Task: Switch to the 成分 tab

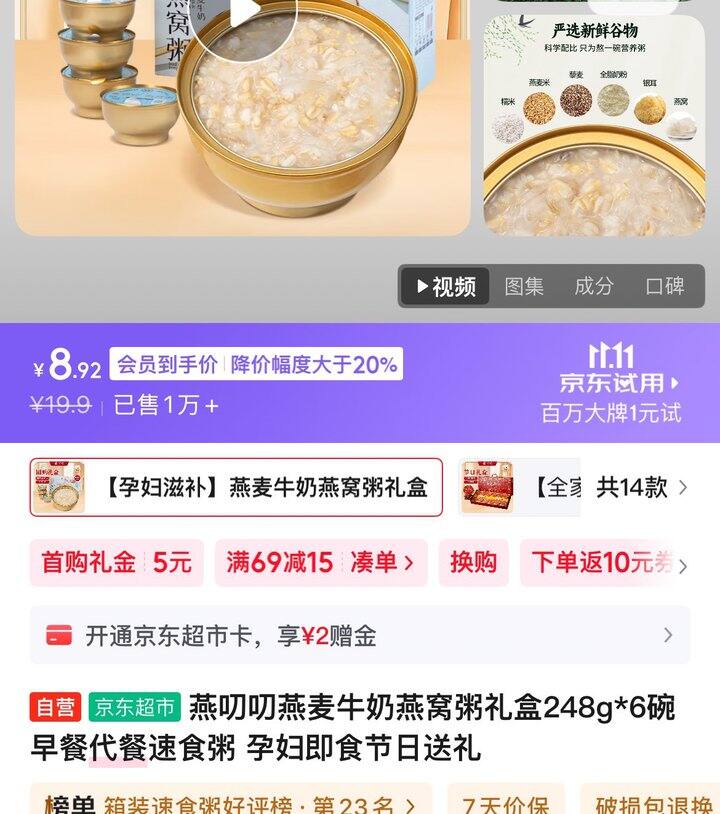Action: click(593, 287)
